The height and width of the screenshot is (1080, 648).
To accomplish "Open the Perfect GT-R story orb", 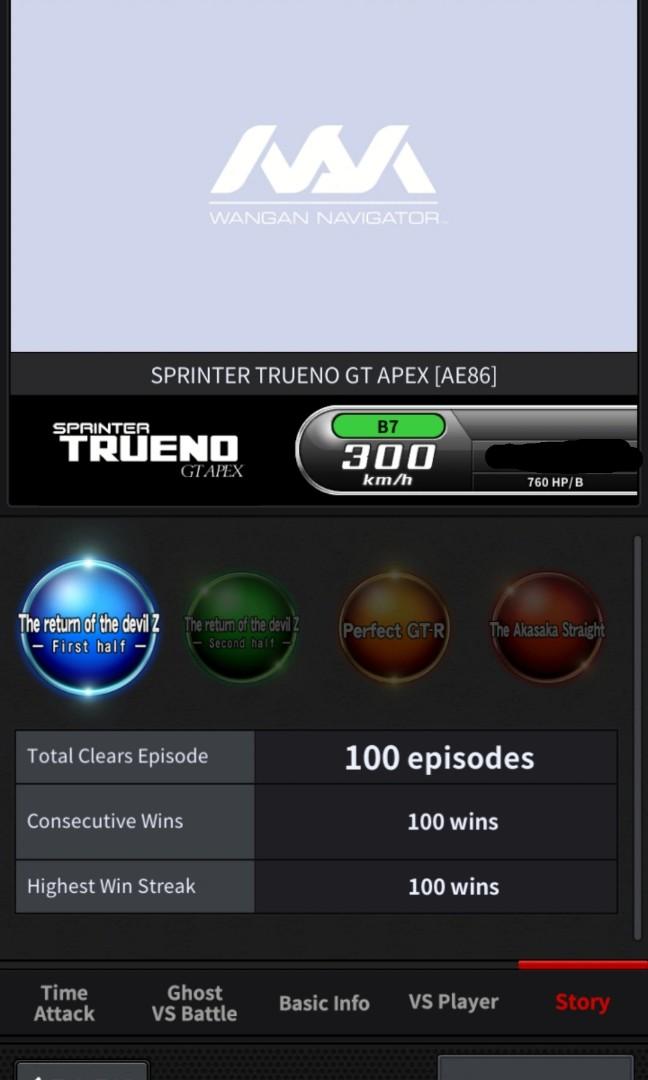I will 394,628.
